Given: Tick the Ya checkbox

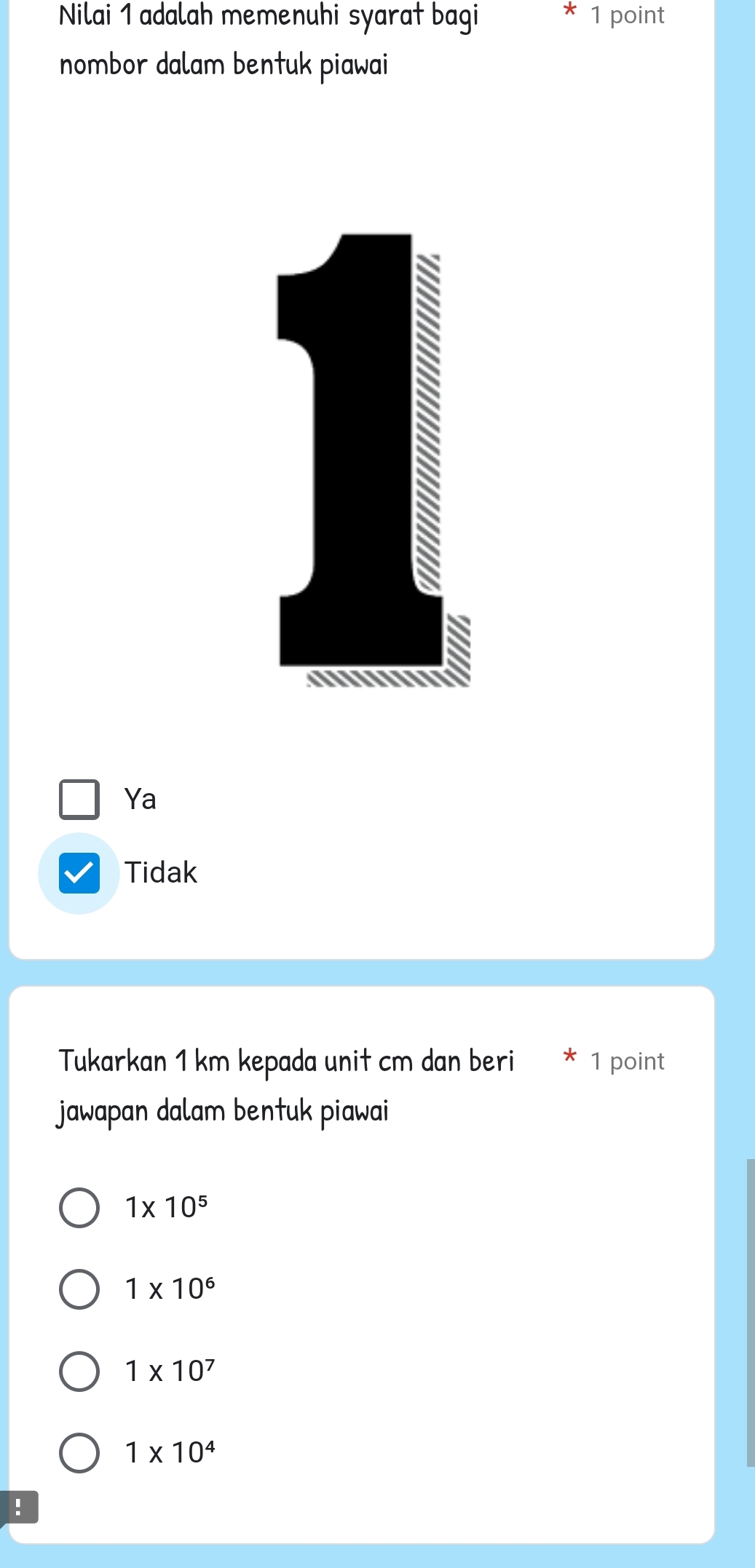Looking at the screenshot, I should click(79, 799).
